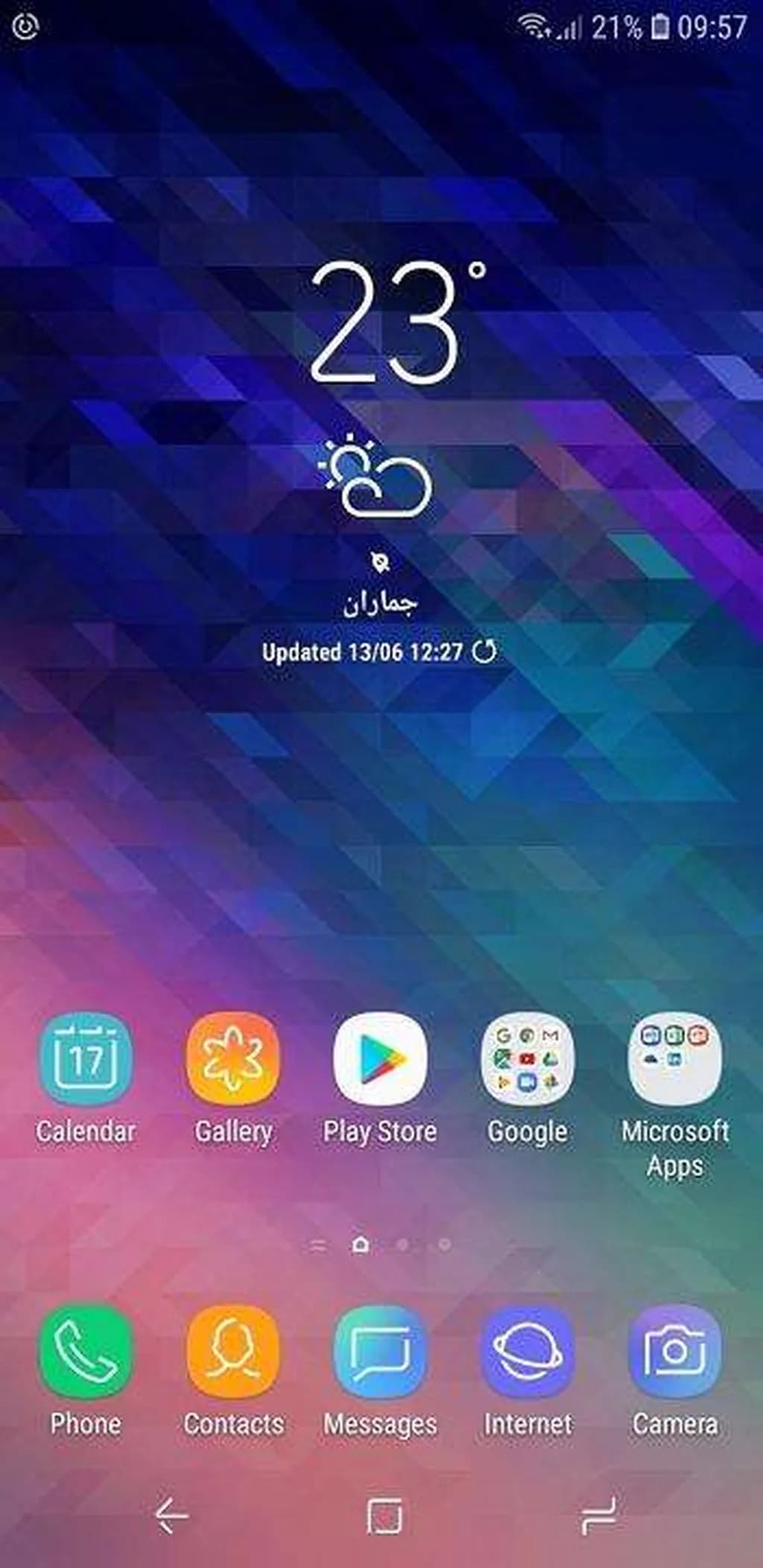
Task: Show recent apps
Action: [x=599, y=1516]
